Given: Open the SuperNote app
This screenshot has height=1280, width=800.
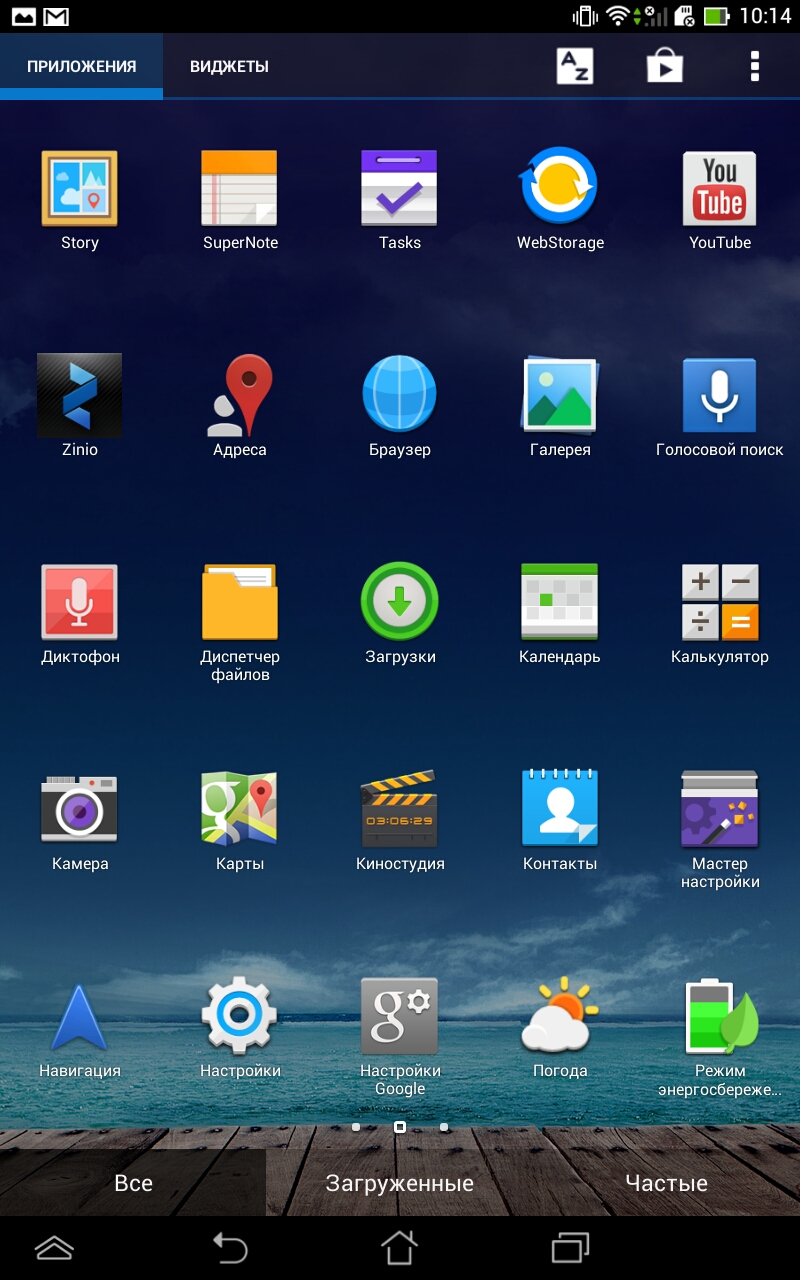Looking at the screenshot, I should [240, 189].
